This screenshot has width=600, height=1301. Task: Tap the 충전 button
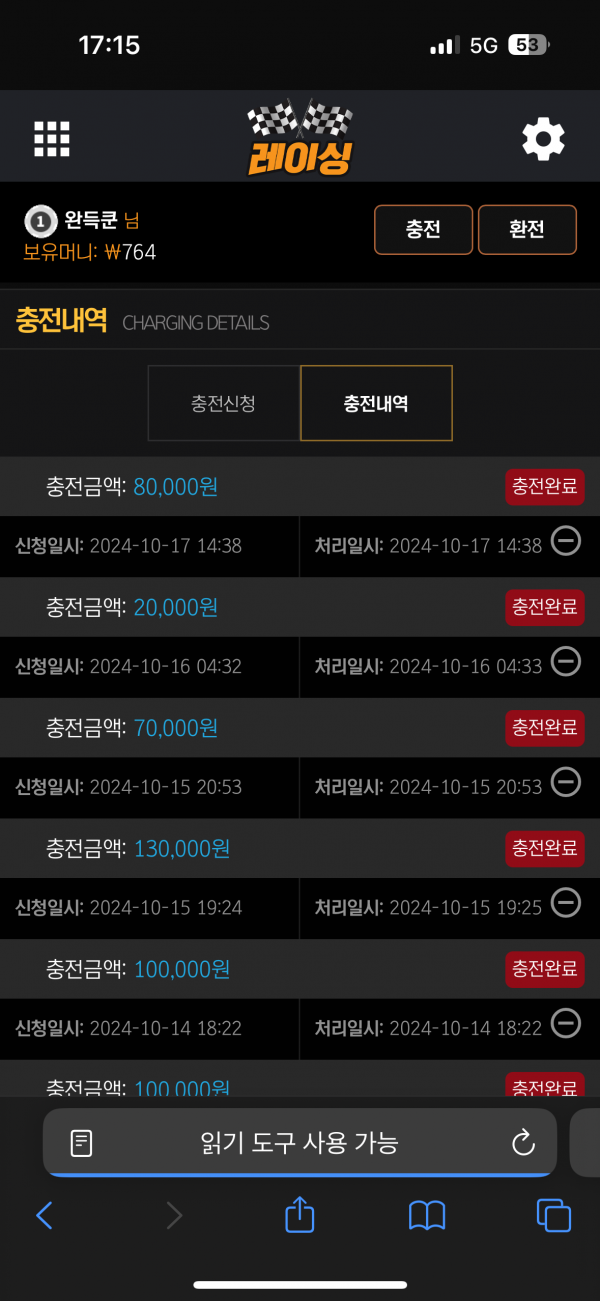coord(423,230)
